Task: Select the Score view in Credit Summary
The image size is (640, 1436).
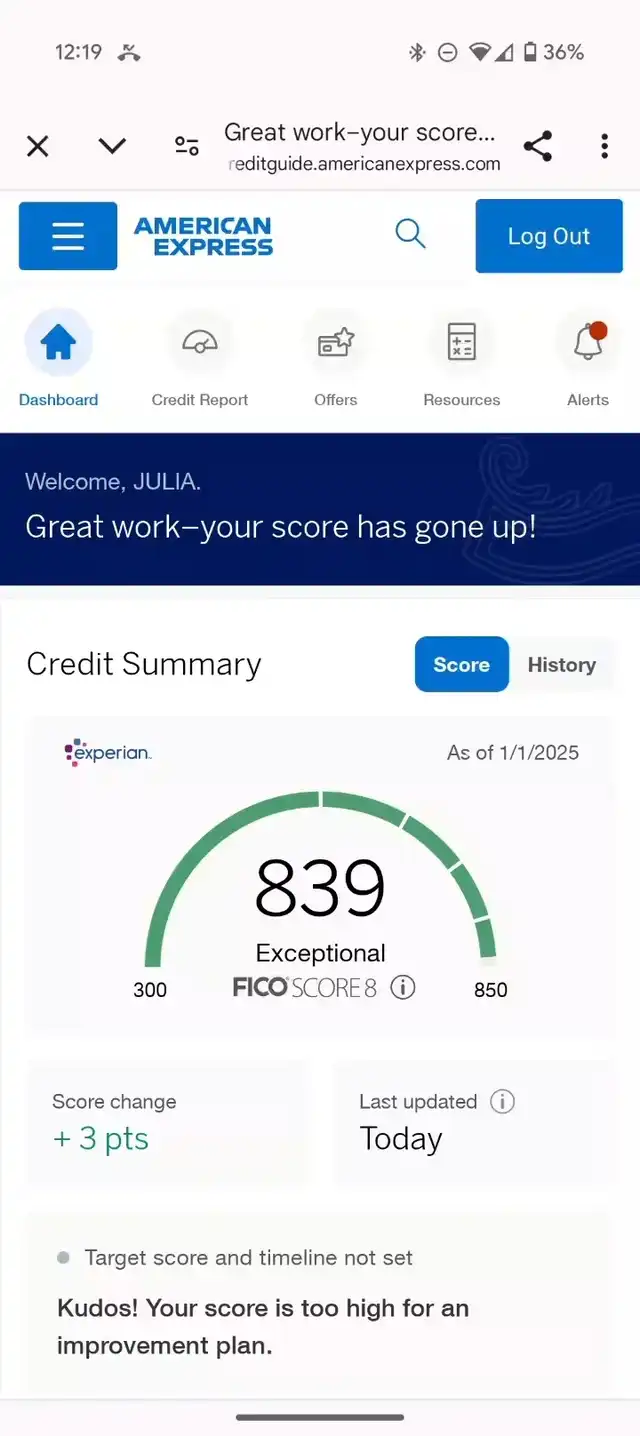Action: pyautogui.click(x=461, y=665)
